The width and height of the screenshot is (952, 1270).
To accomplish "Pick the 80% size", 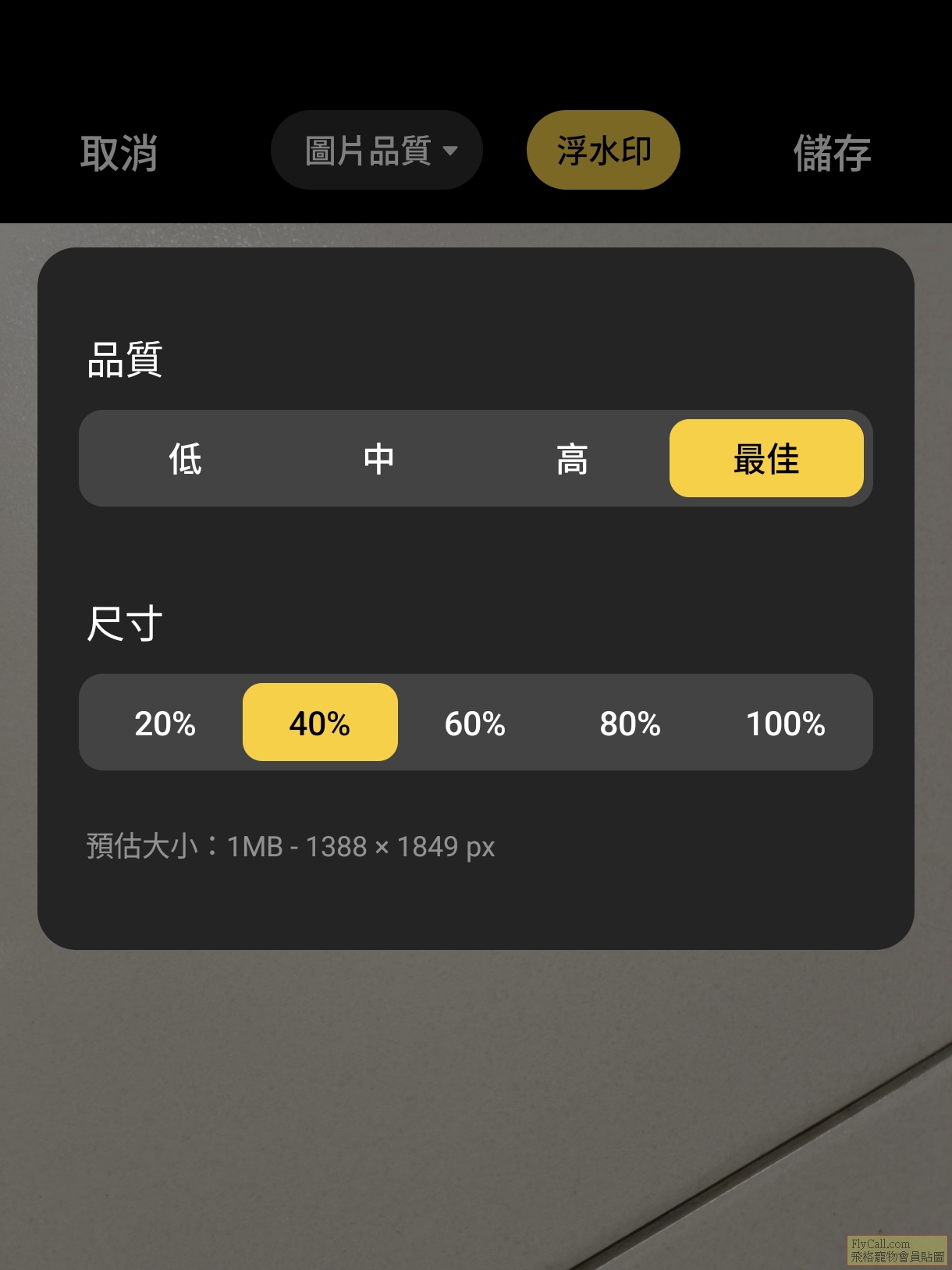I will pos(631,723).
